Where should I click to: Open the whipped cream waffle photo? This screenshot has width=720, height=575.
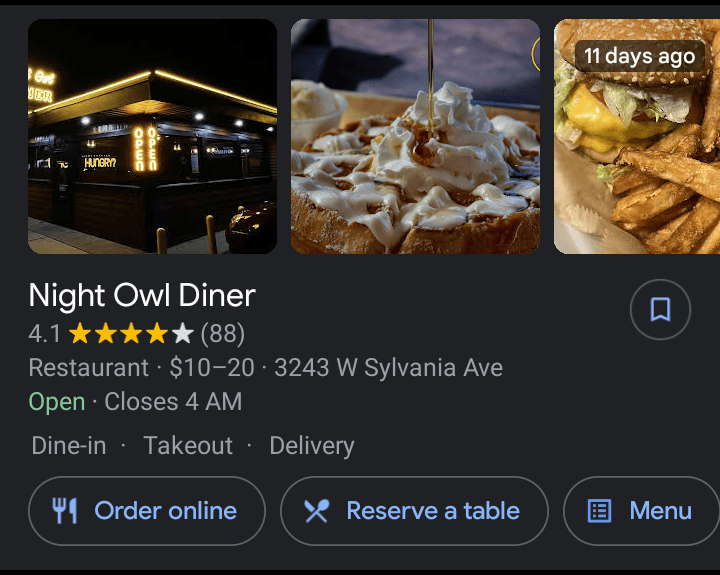415,136
